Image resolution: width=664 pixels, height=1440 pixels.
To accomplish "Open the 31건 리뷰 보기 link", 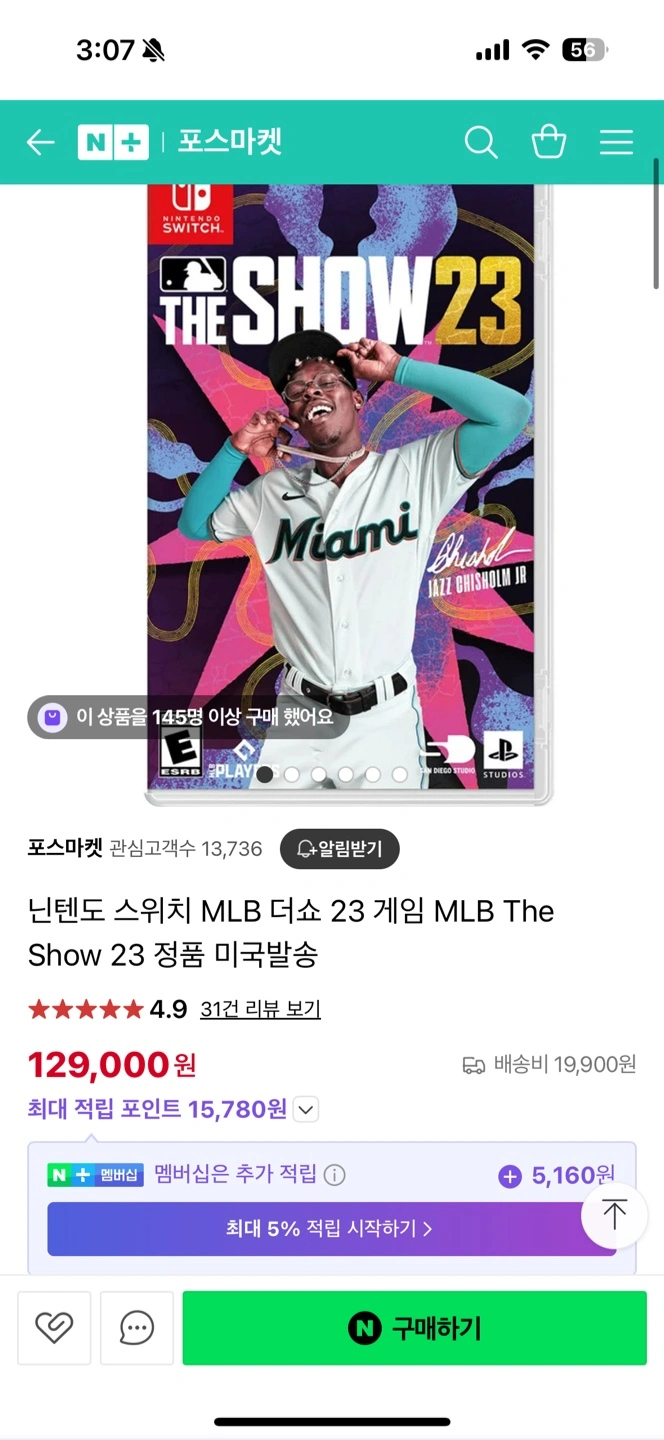I will [x=260, y=1009].
